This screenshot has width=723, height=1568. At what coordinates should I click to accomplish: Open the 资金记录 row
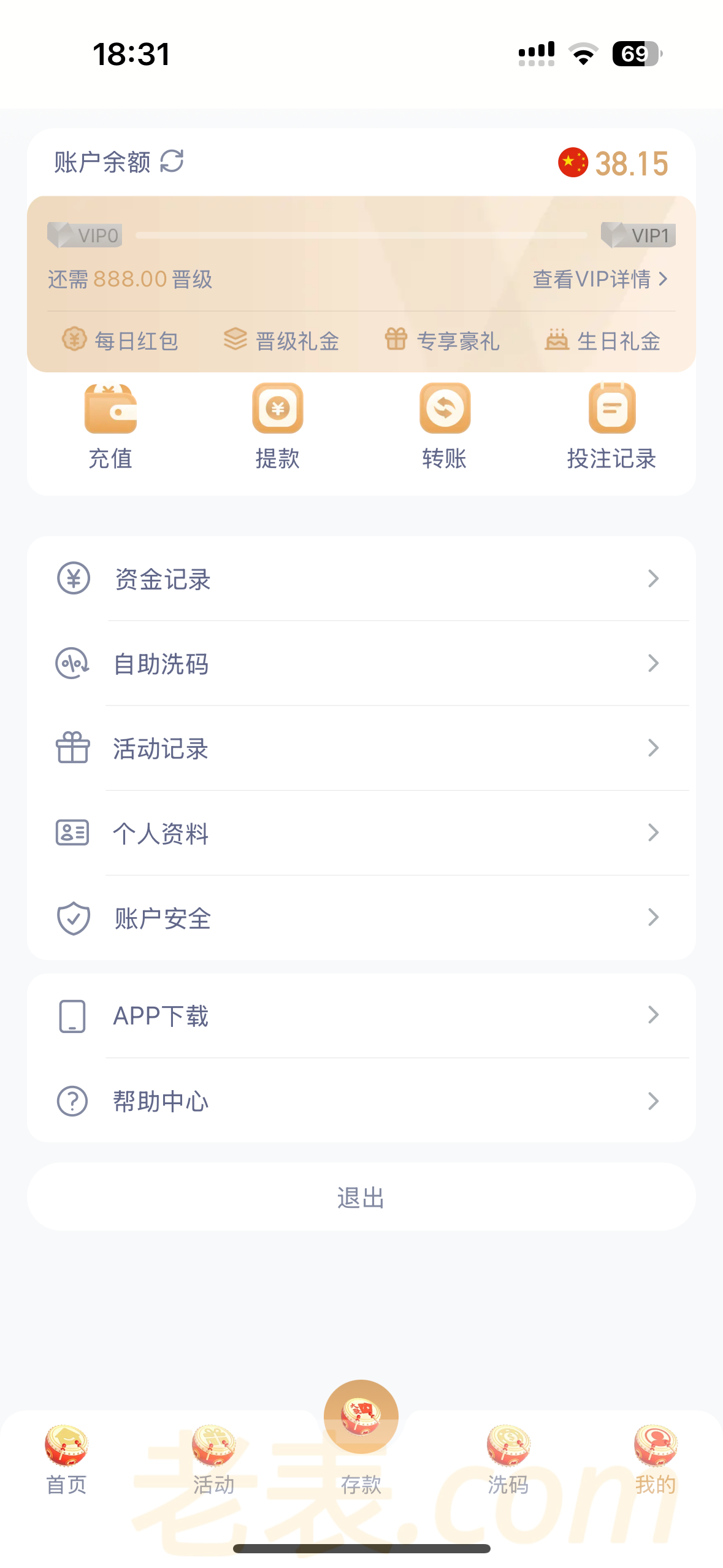(x=361, y=579)
